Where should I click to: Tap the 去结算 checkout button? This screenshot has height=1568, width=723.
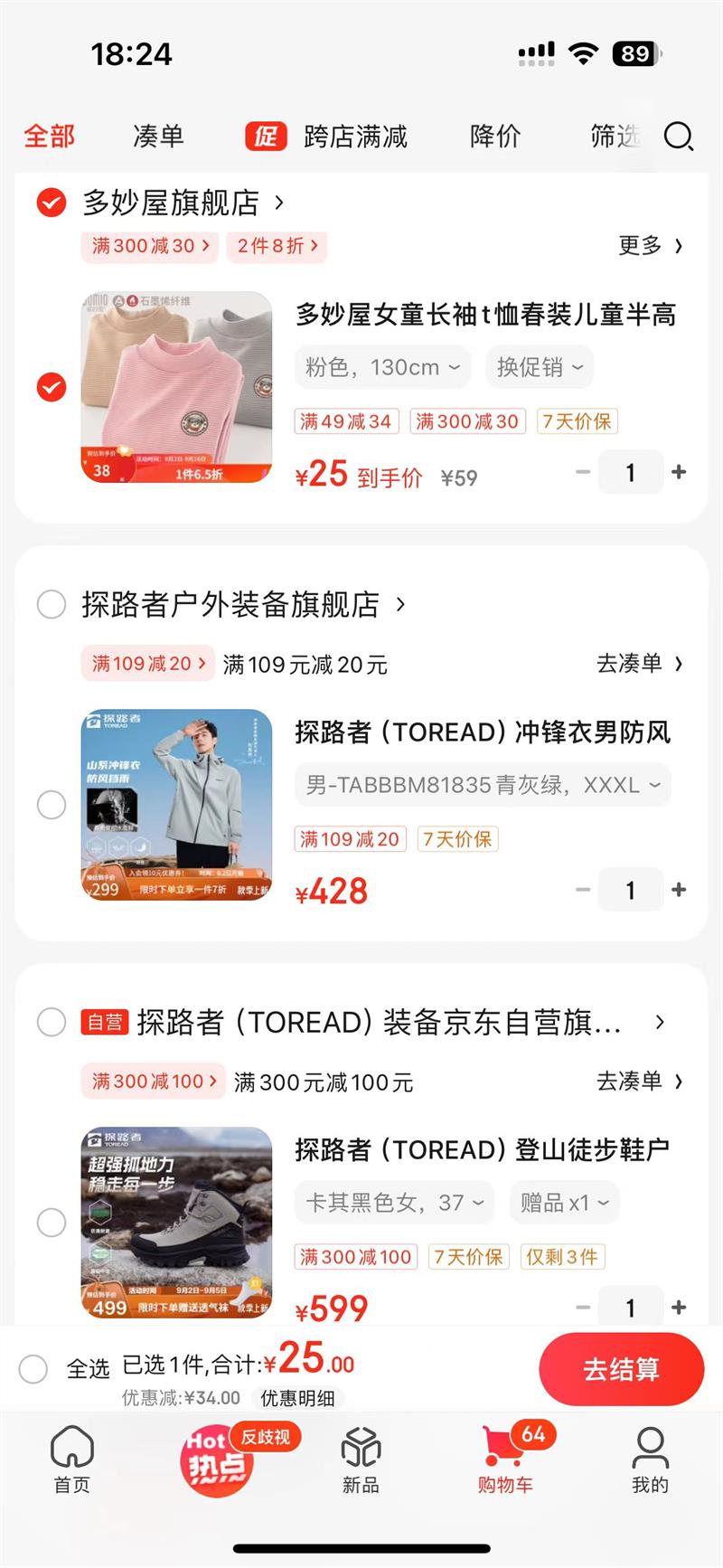(x=621, y=1369)
